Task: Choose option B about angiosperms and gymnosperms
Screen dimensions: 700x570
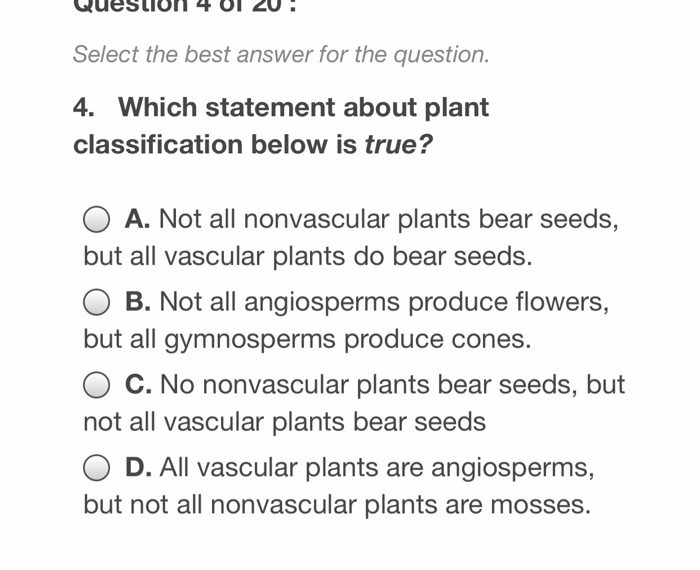Action: pos(97,302)
